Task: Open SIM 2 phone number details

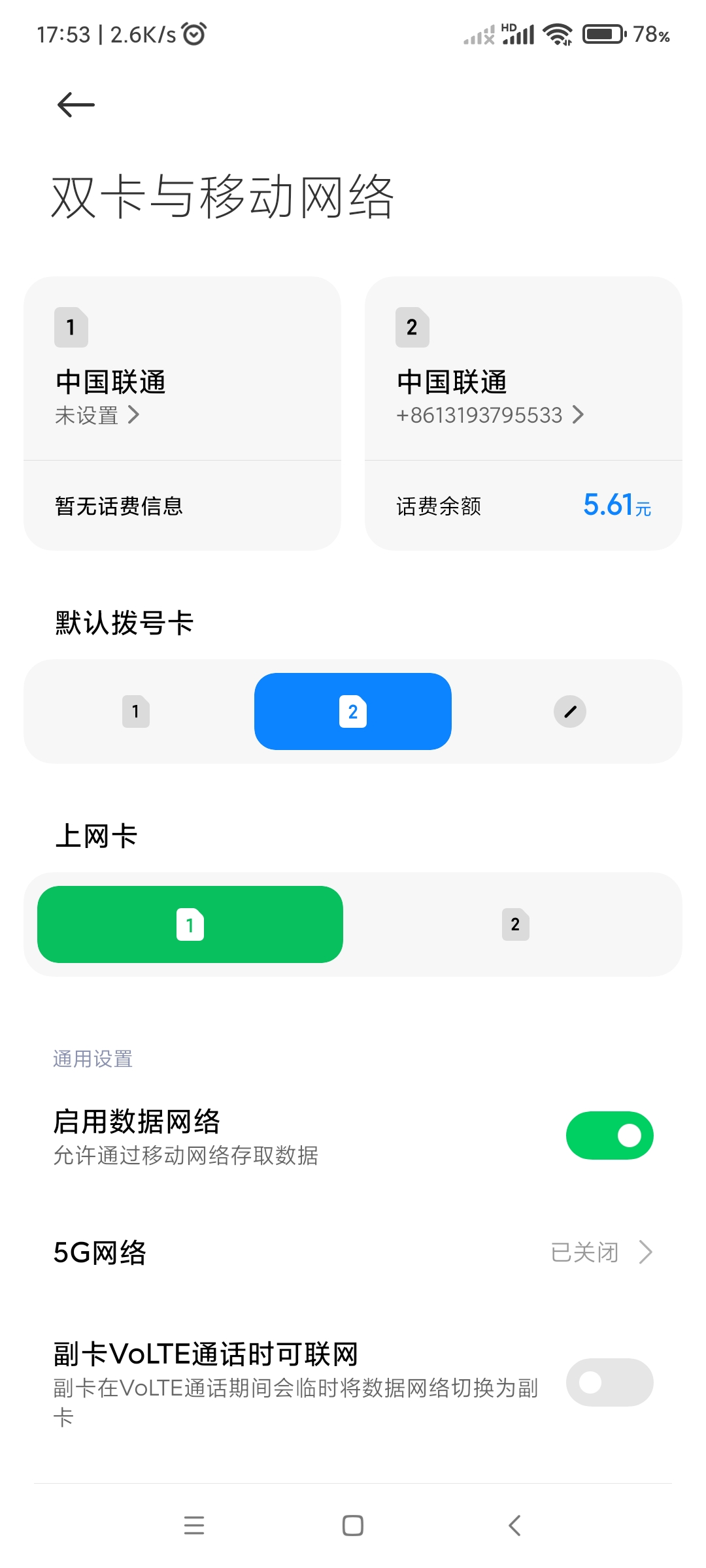Action: (489, 414)
